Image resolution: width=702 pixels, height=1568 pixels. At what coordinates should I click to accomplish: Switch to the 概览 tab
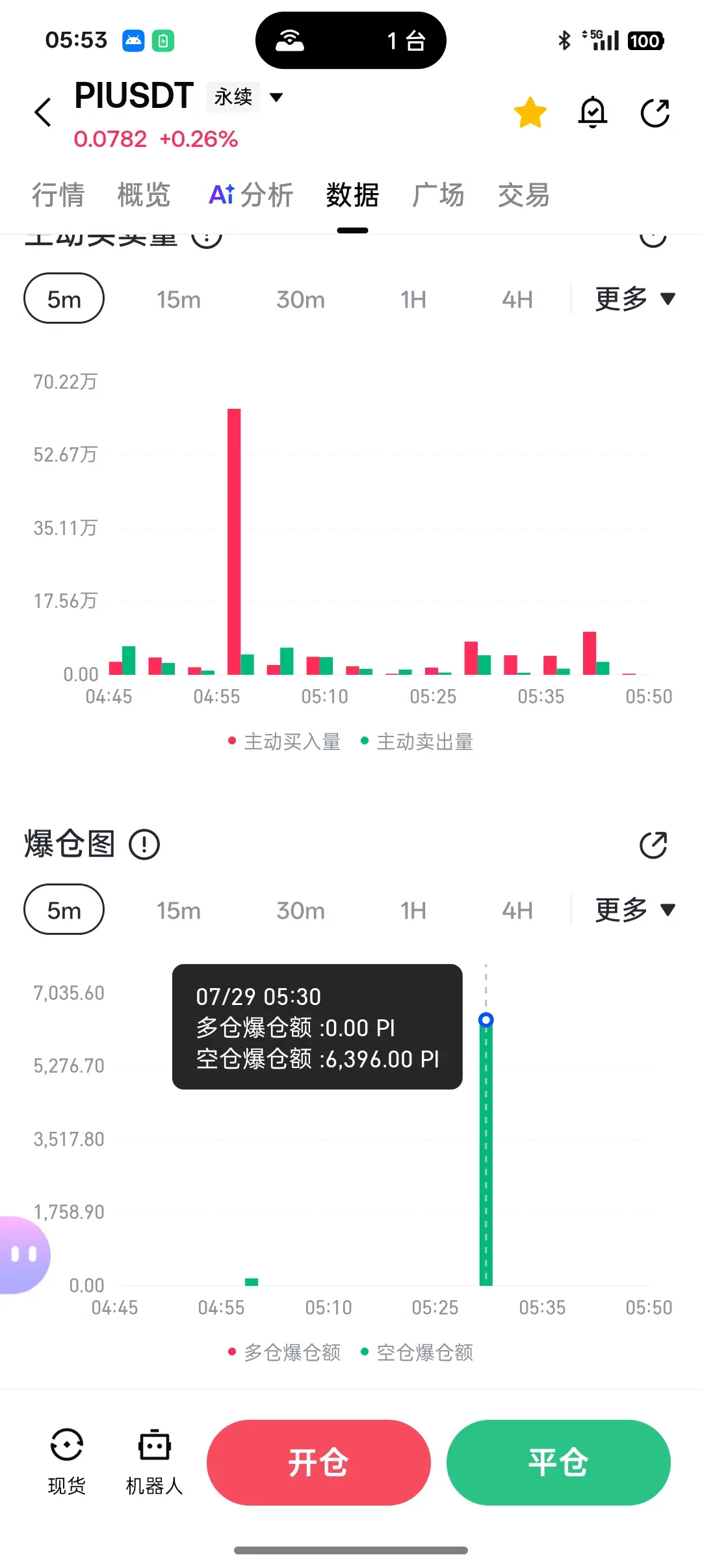click(144, 195)
